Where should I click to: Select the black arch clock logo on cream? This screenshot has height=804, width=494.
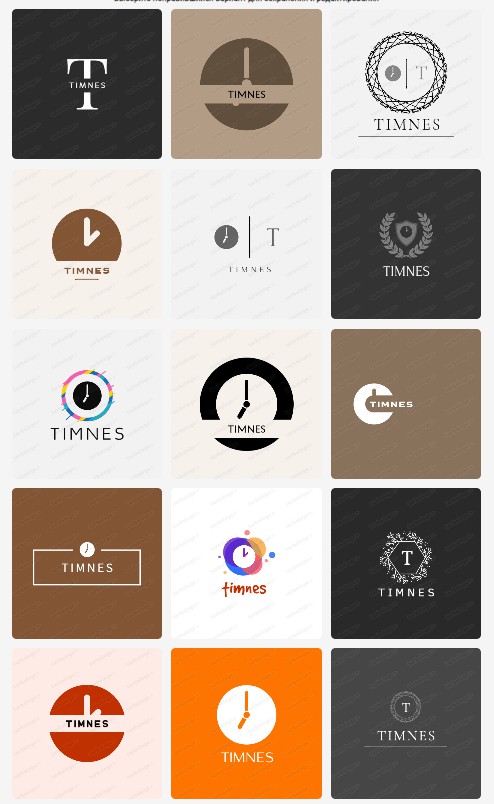coord(246,404)
